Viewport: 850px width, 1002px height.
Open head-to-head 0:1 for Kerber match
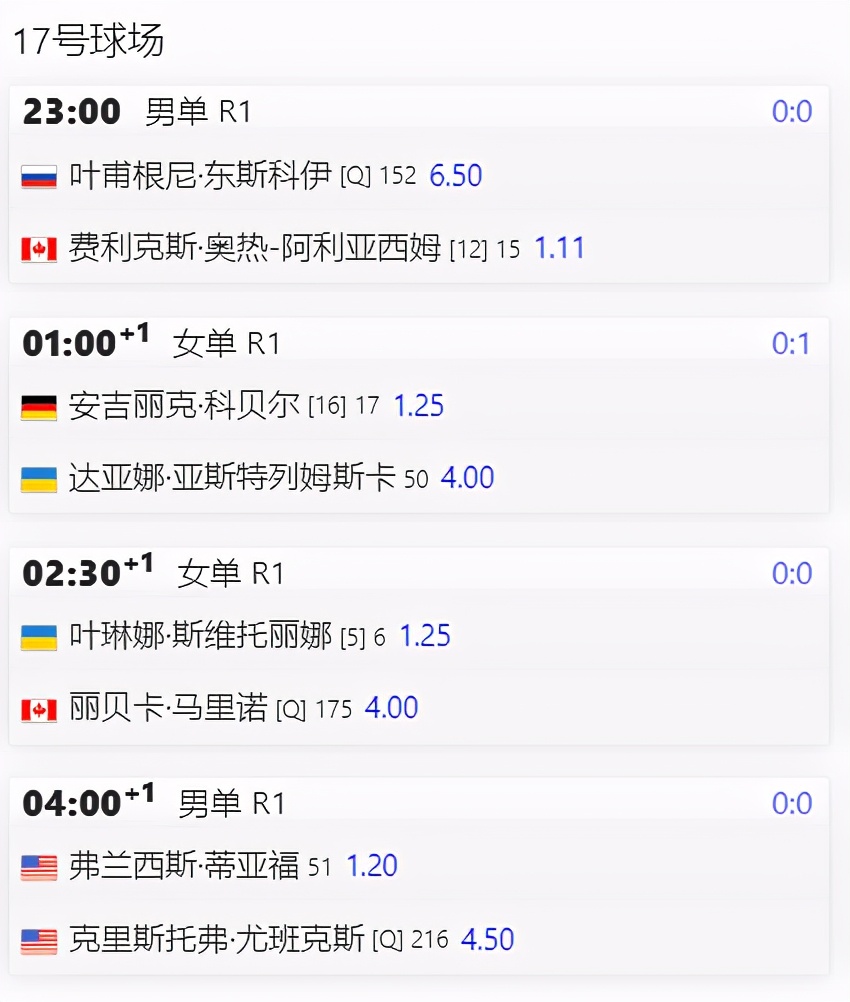coord(791,344)
